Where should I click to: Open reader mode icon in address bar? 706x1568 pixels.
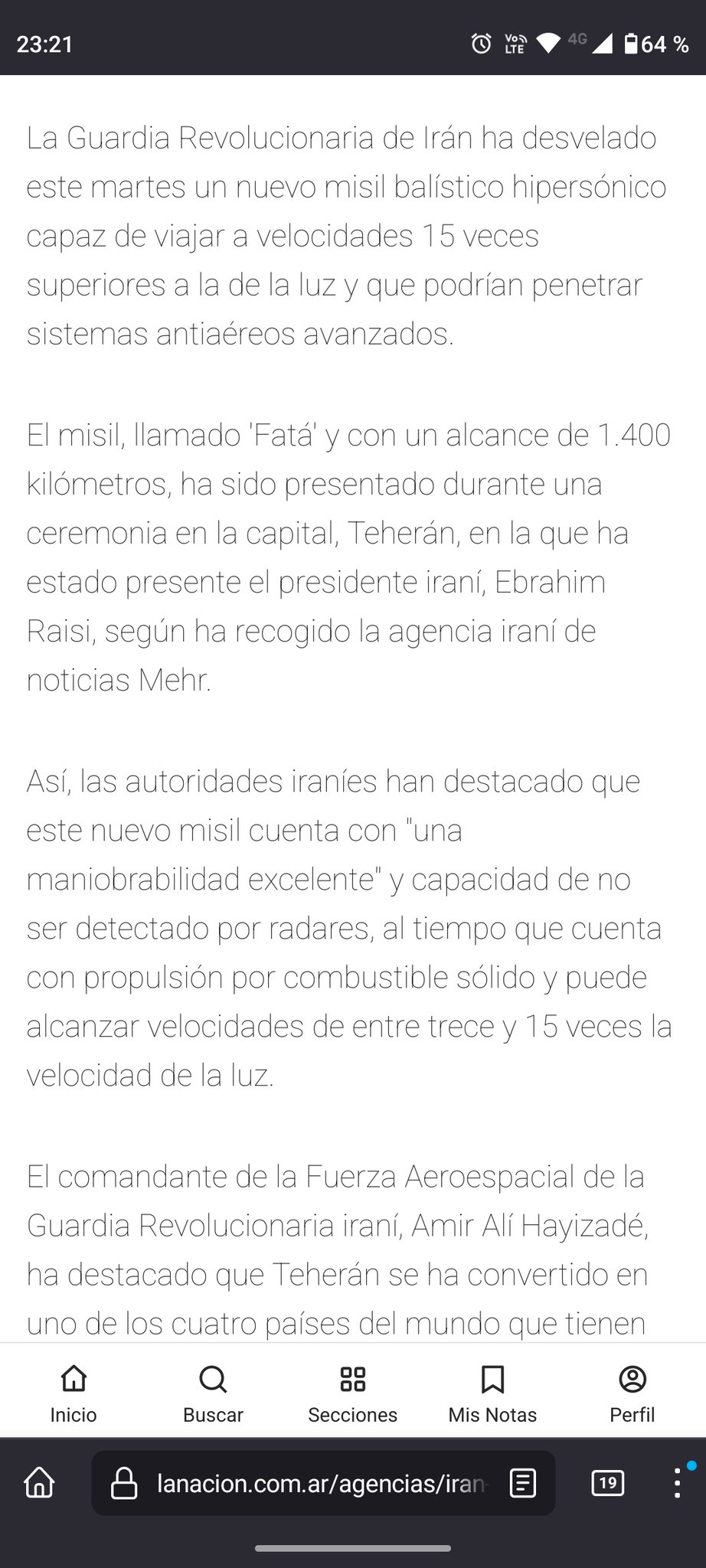pos(523,1483)
